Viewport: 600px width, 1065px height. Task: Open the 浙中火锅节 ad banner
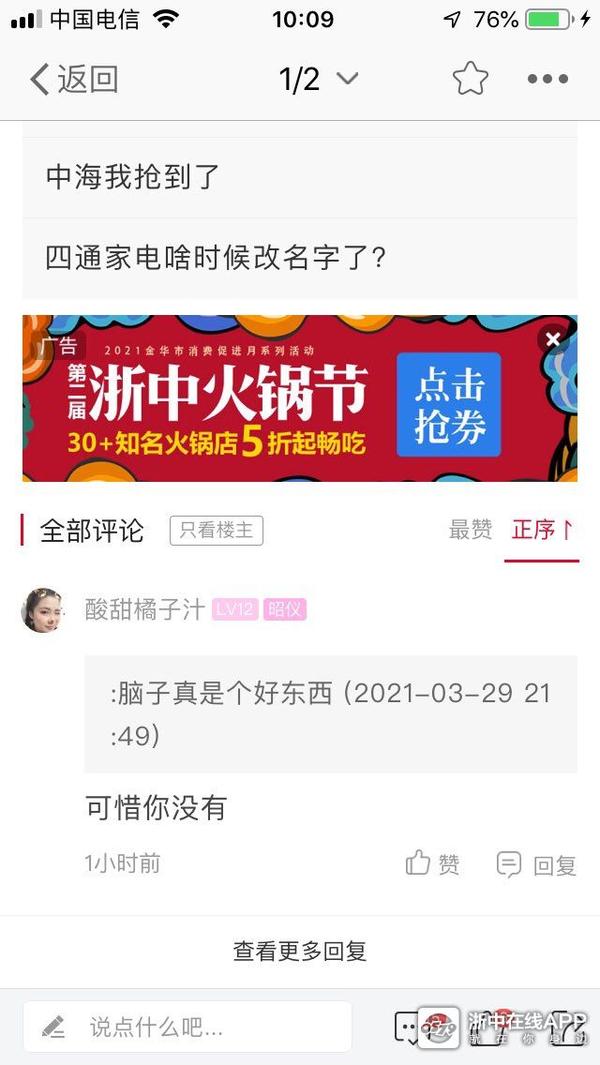point(250,400)
